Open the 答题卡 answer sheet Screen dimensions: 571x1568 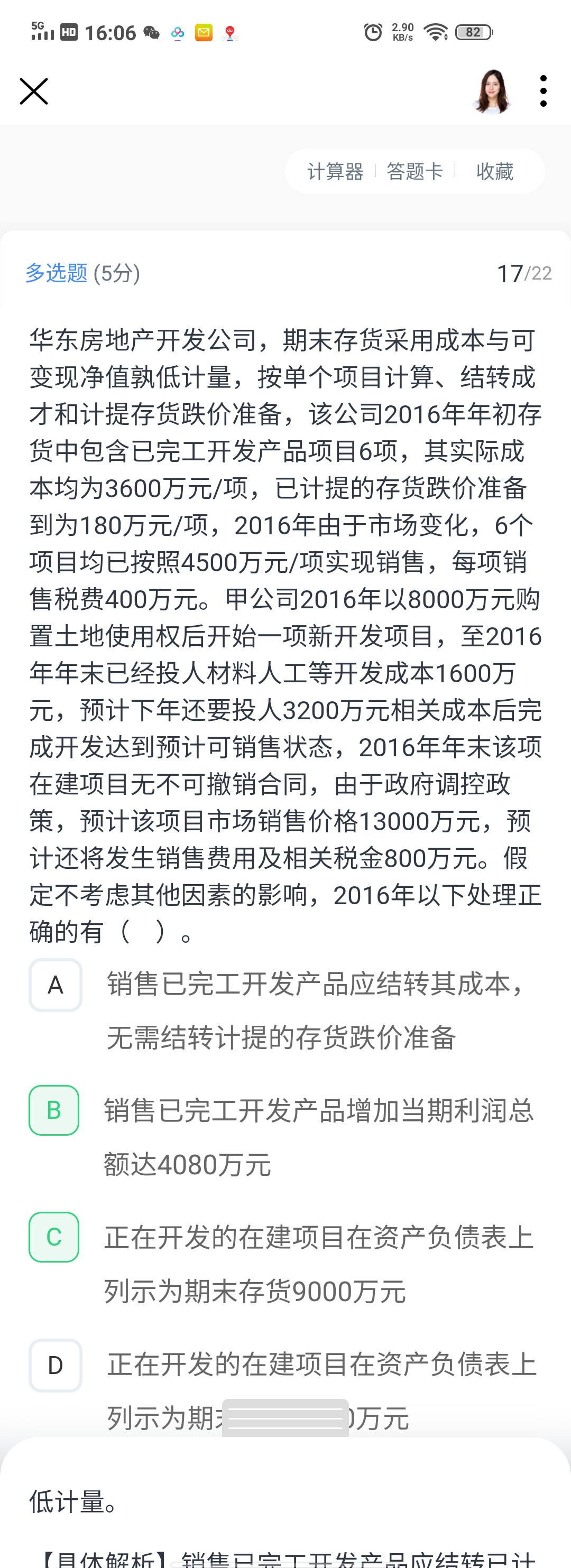point(415,172)
